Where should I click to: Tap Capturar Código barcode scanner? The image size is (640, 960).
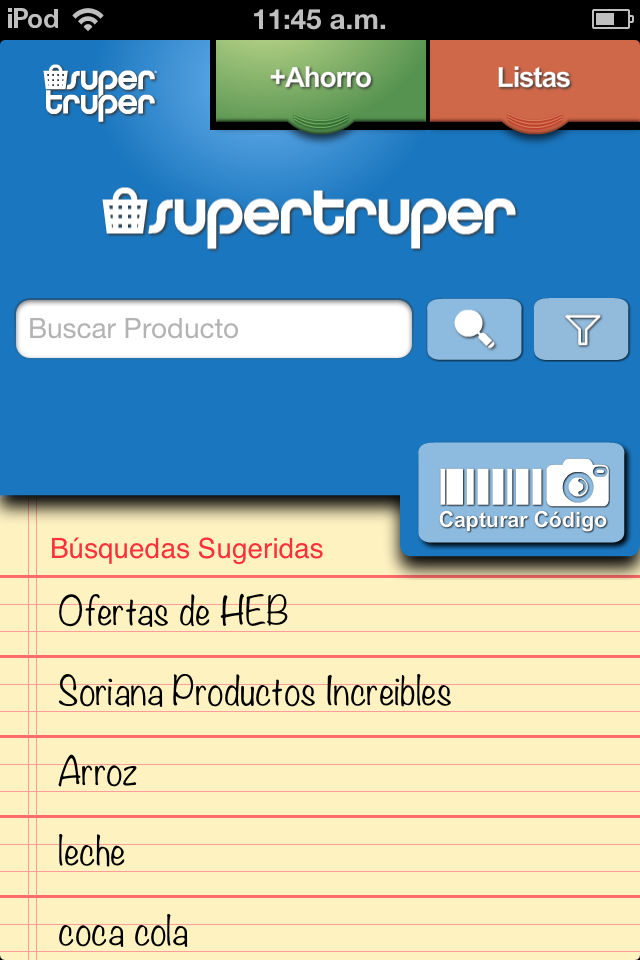pos(522,494)
